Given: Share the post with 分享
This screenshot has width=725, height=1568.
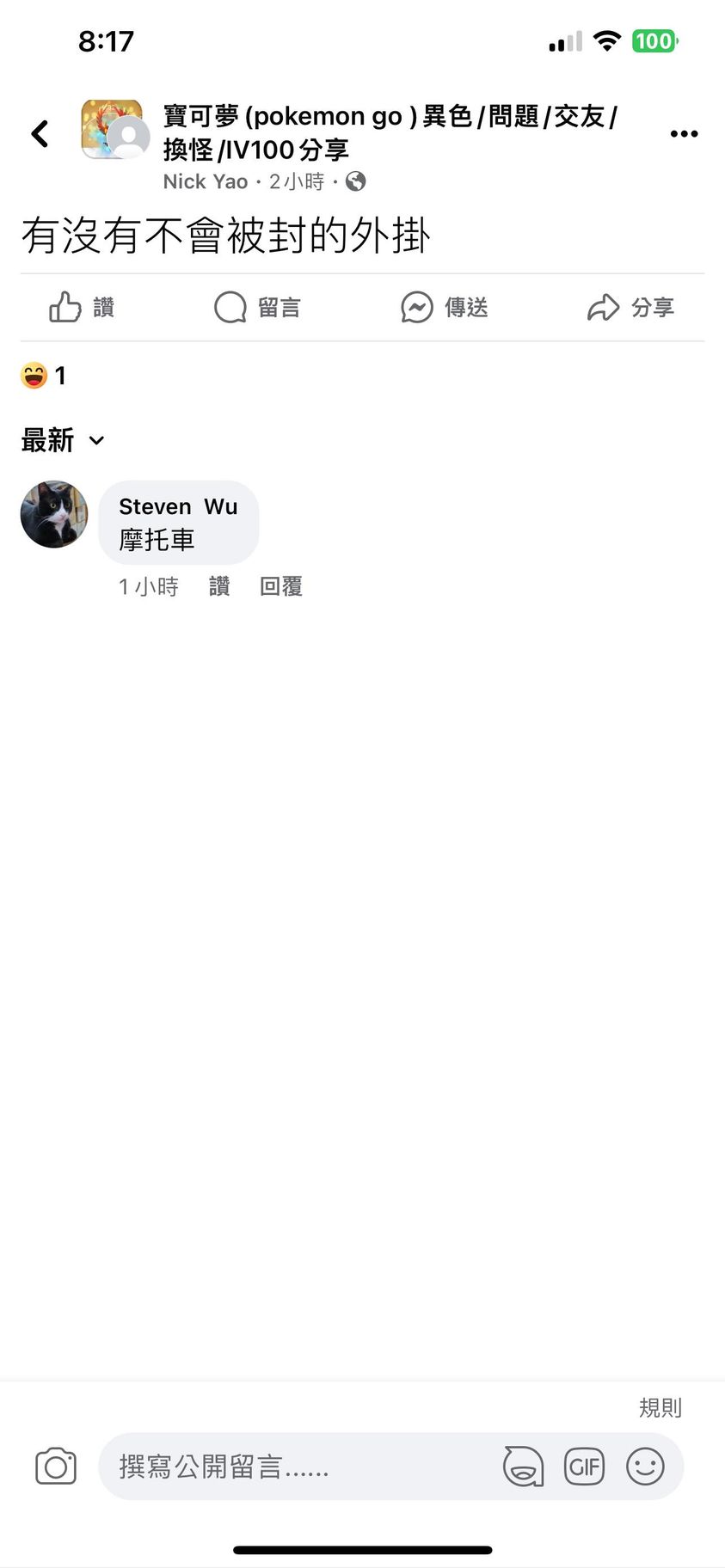Looking at the screenshot, I should (630, 307).
